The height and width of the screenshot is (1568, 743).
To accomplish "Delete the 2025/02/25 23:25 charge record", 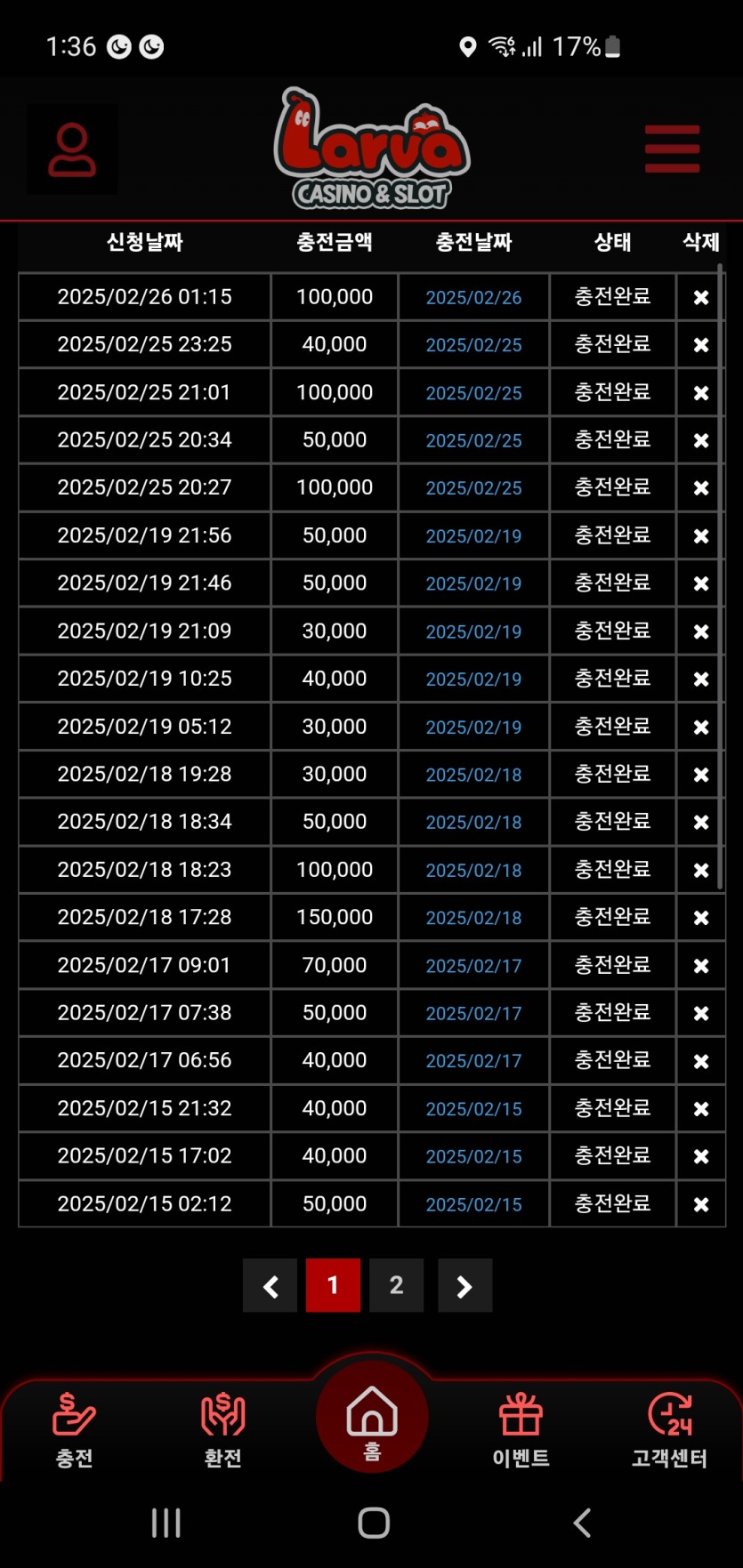I will (x=701, y=345).
